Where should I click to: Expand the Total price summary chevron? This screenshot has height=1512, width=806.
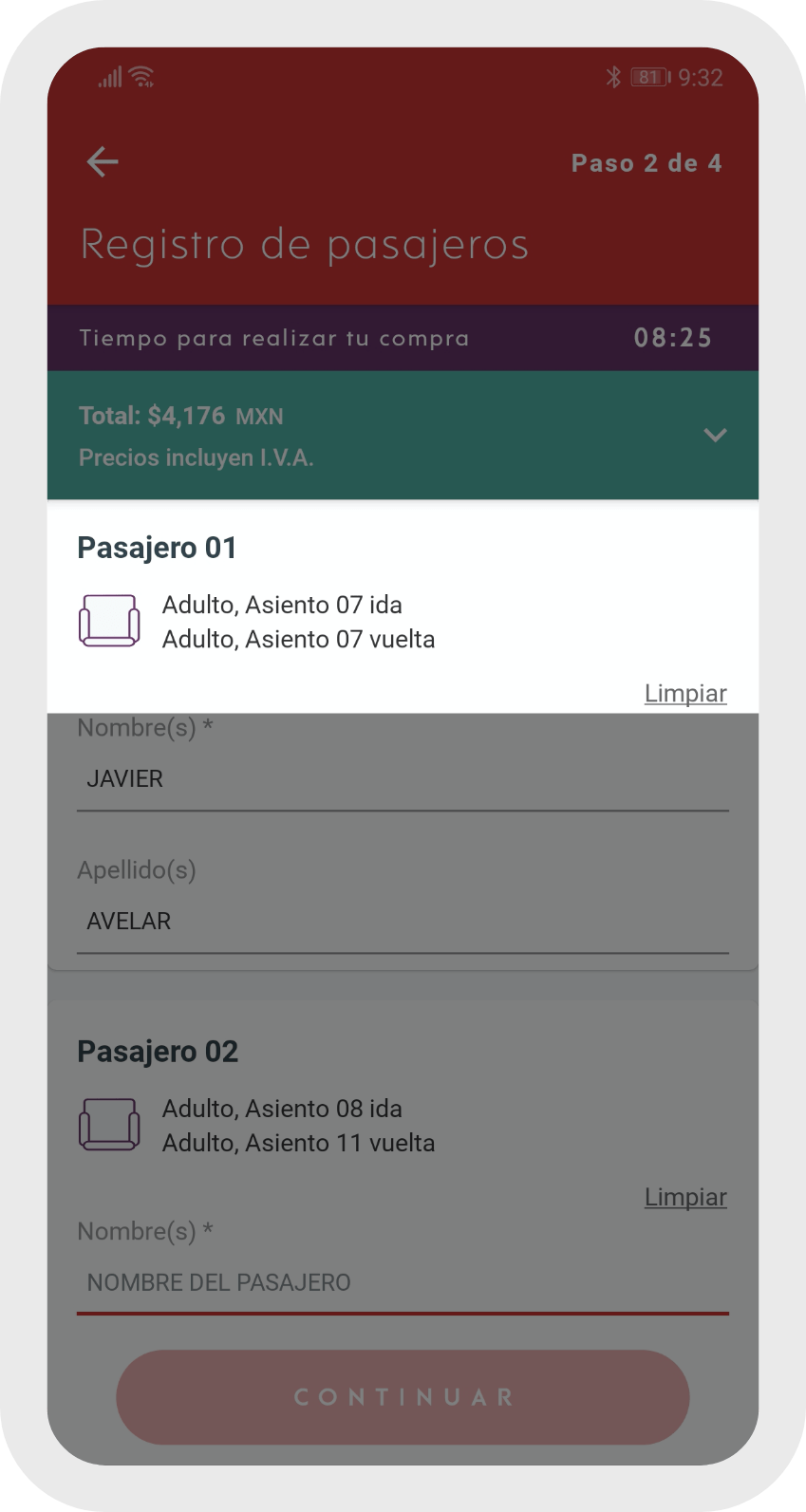click(x=715, y=435)
